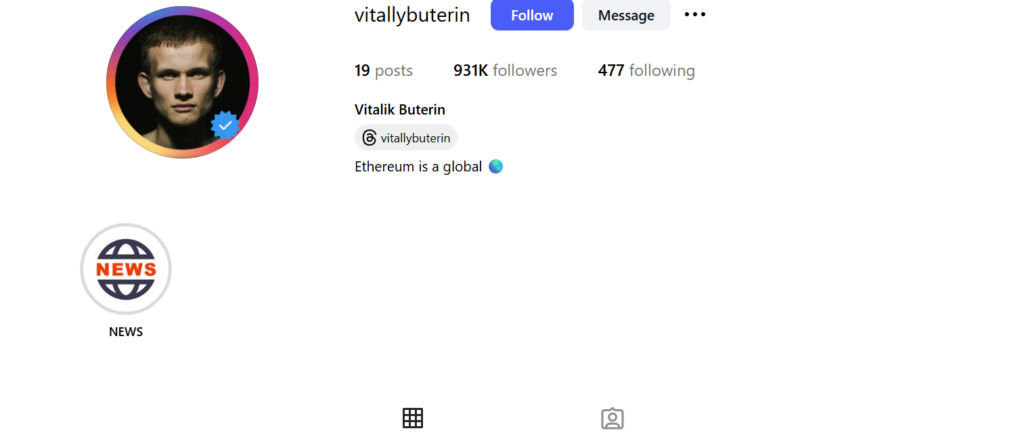This screenshot has width=1024, height=435.
Task: Show the 477 following list
Action: 646,71
